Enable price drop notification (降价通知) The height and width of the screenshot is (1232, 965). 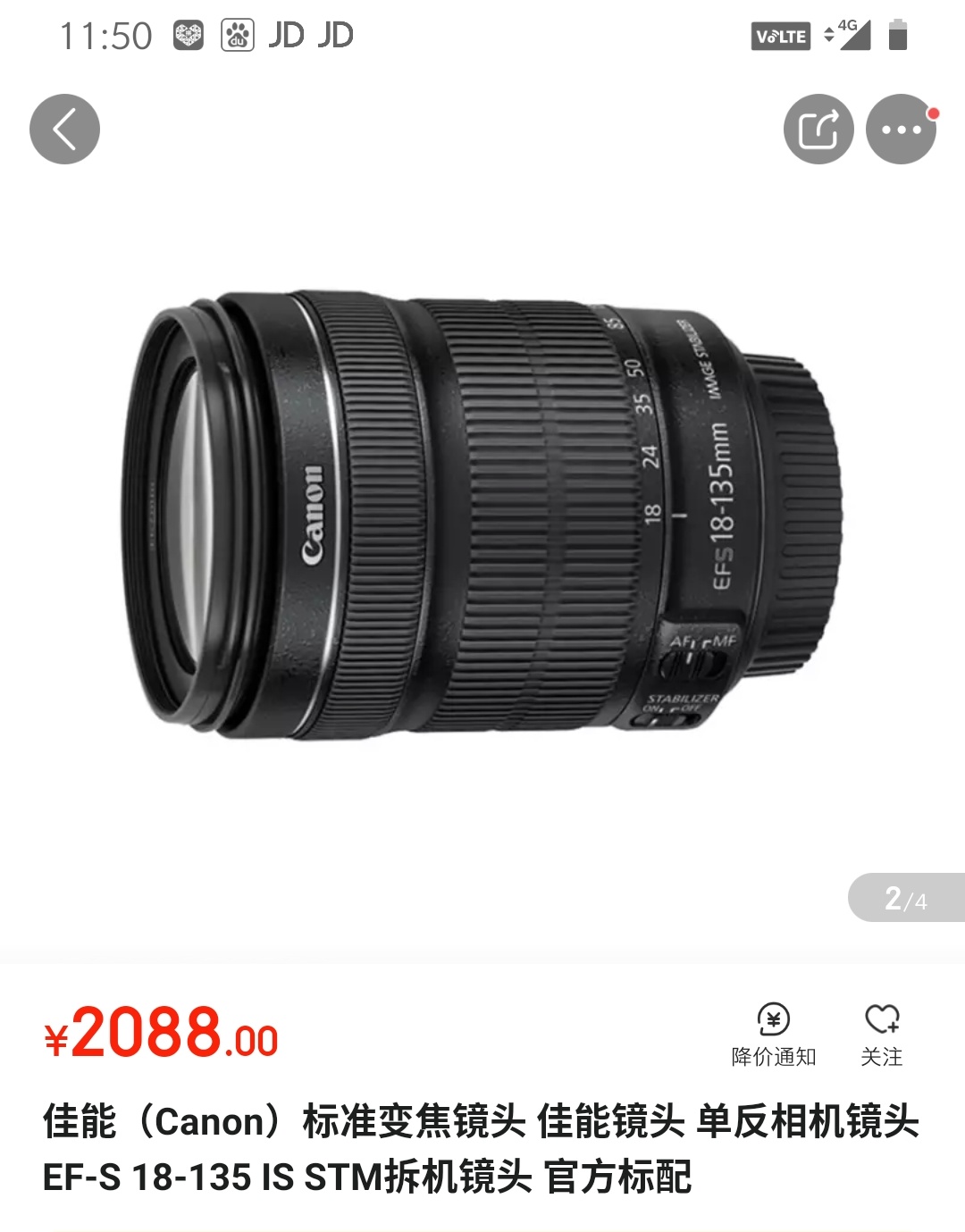click(774, 1034)
